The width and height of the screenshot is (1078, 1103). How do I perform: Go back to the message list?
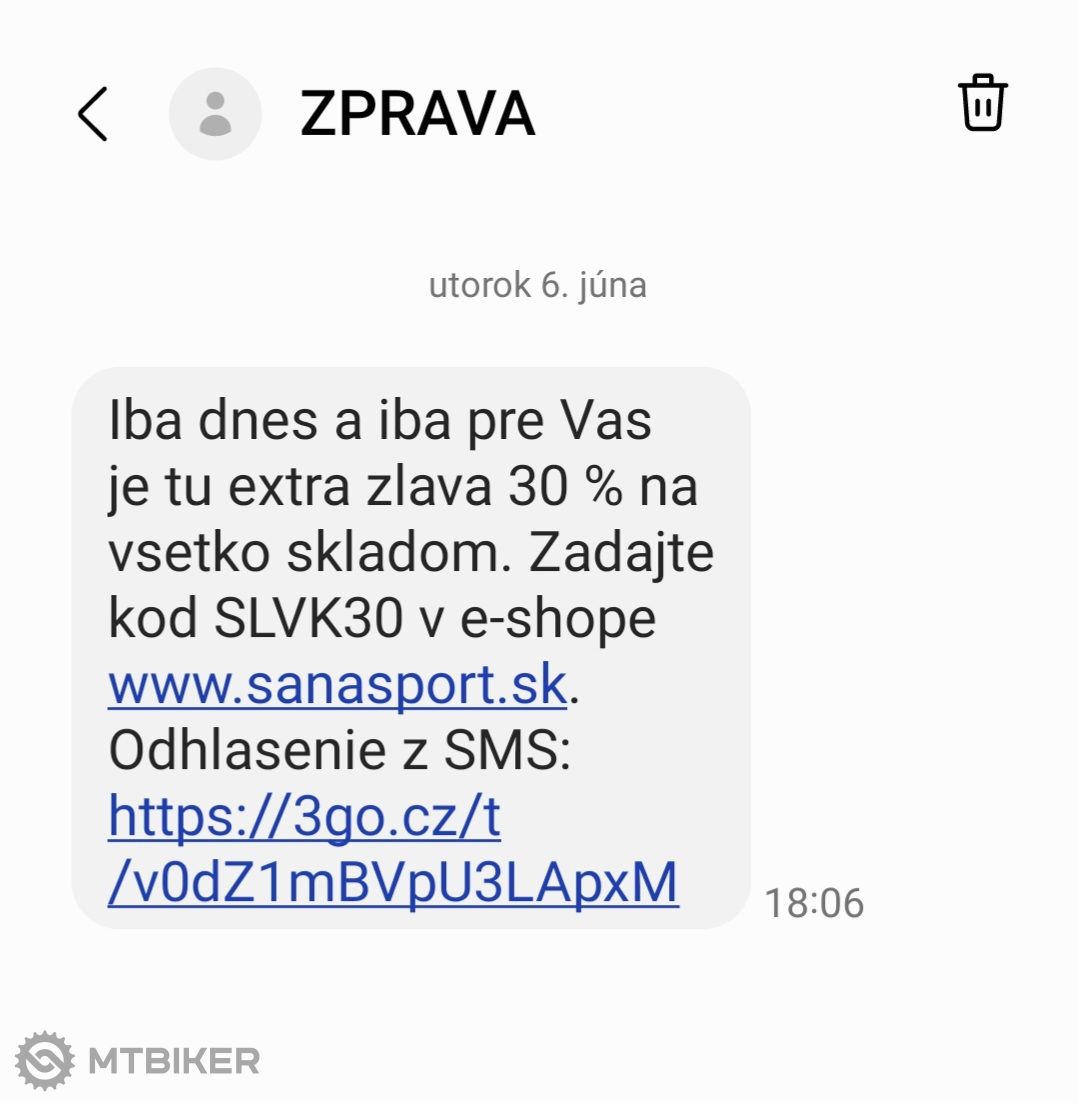point(93,113)
